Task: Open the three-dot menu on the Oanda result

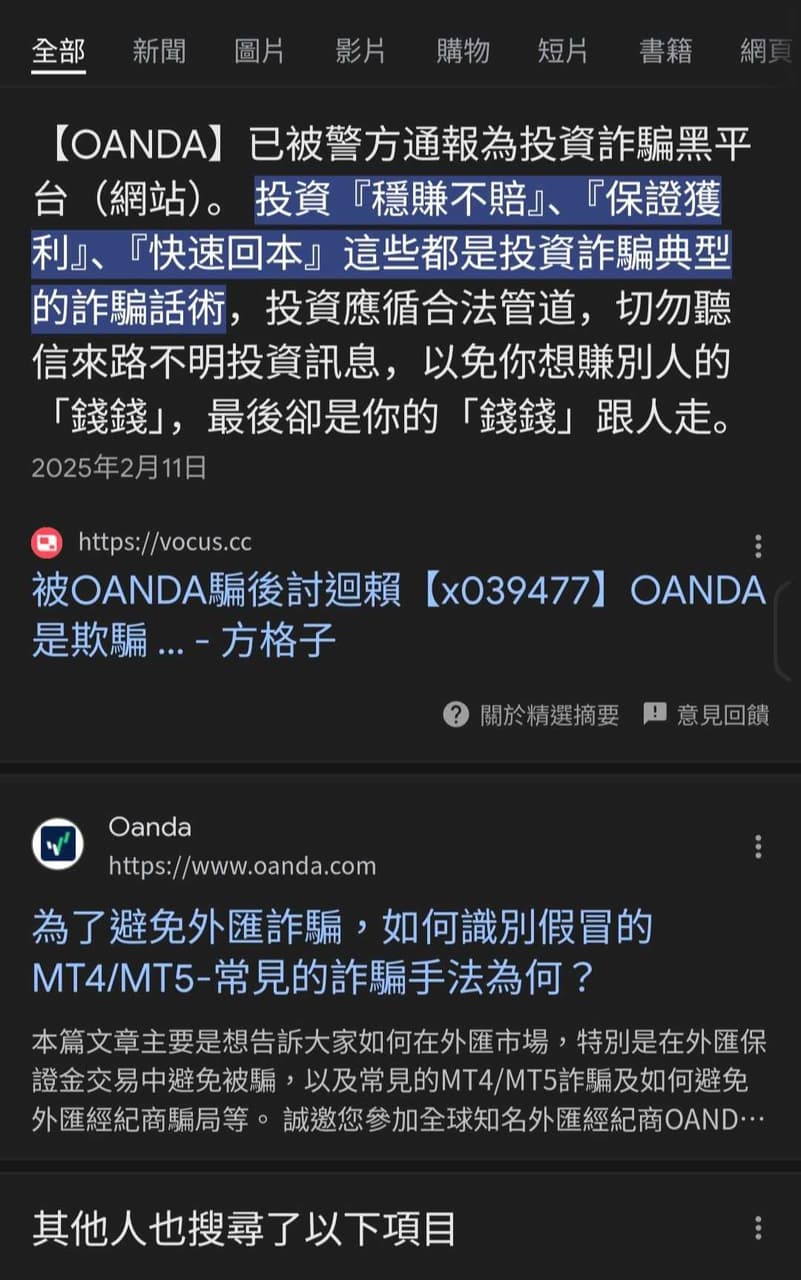Action: (758, 846)
